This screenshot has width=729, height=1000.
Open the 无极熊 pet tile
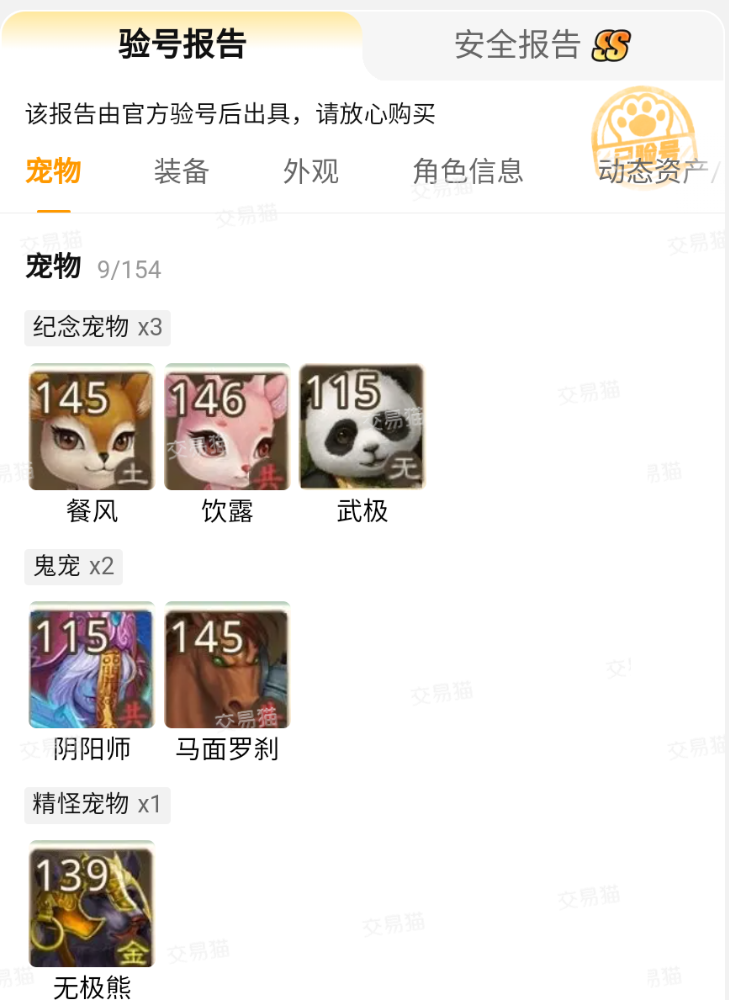tap(92, 904)
